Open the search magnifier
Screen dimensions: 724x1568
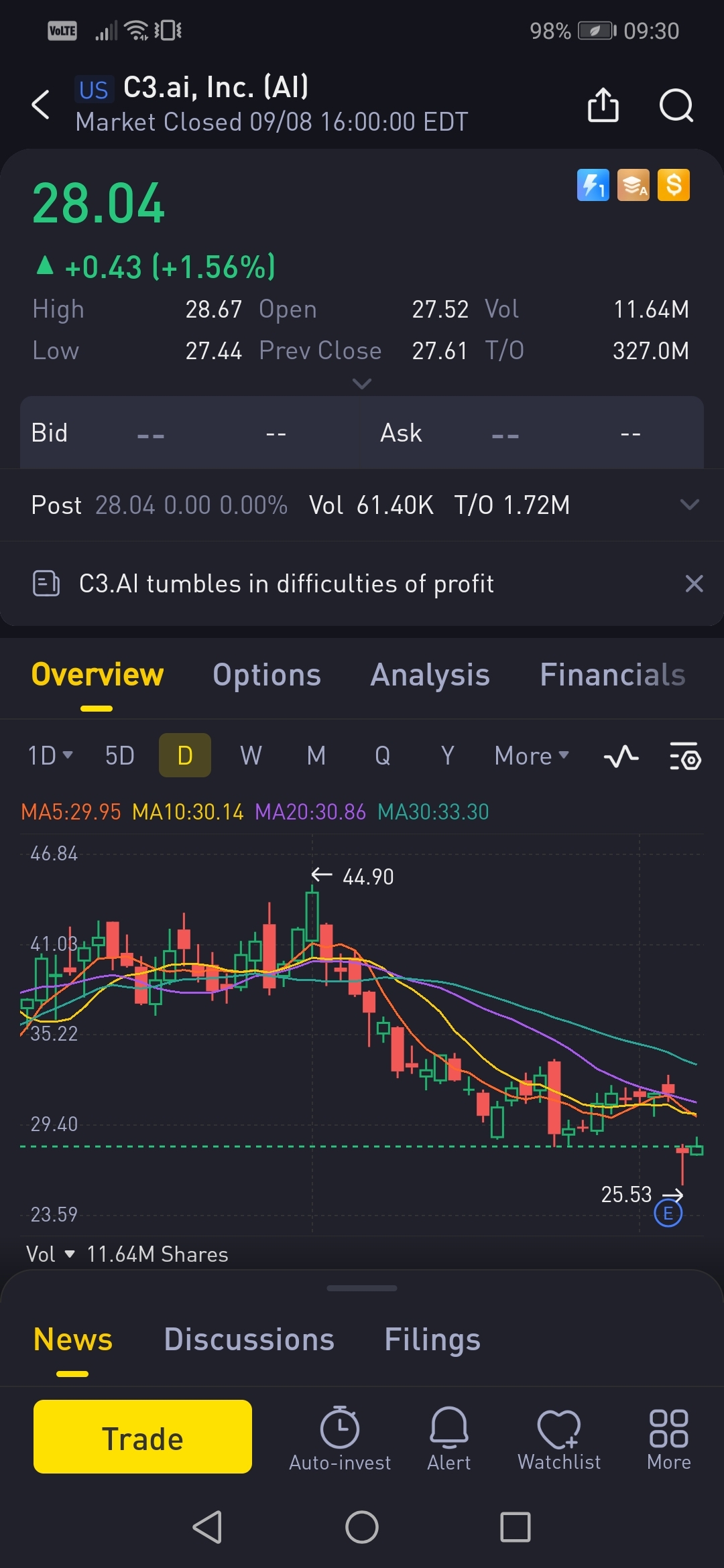point(676,105)
